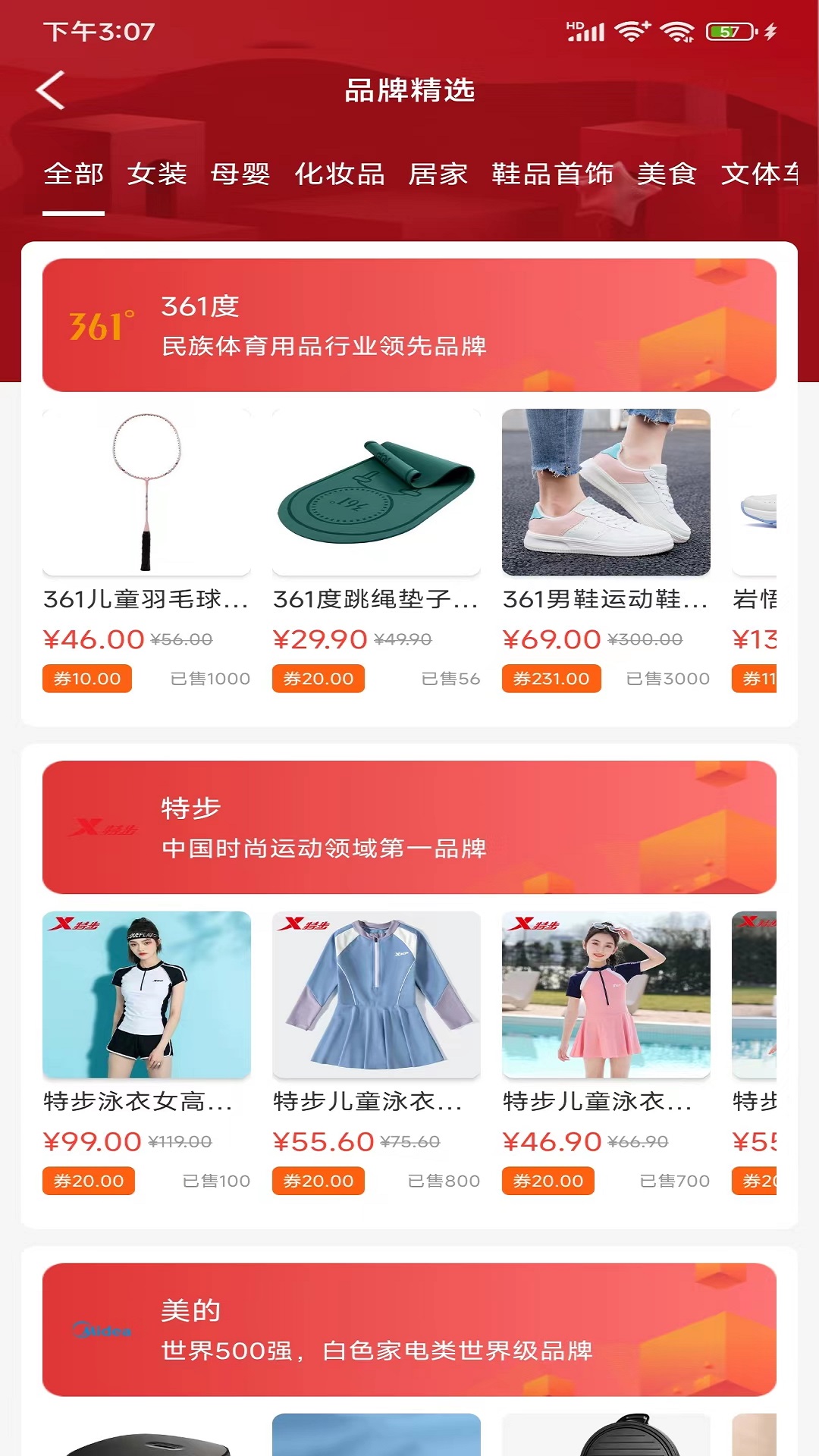Open the 特步儿童泳衣 product priced ¥55.60
The width and height of the screenshot is (819, 1456).
376,995
